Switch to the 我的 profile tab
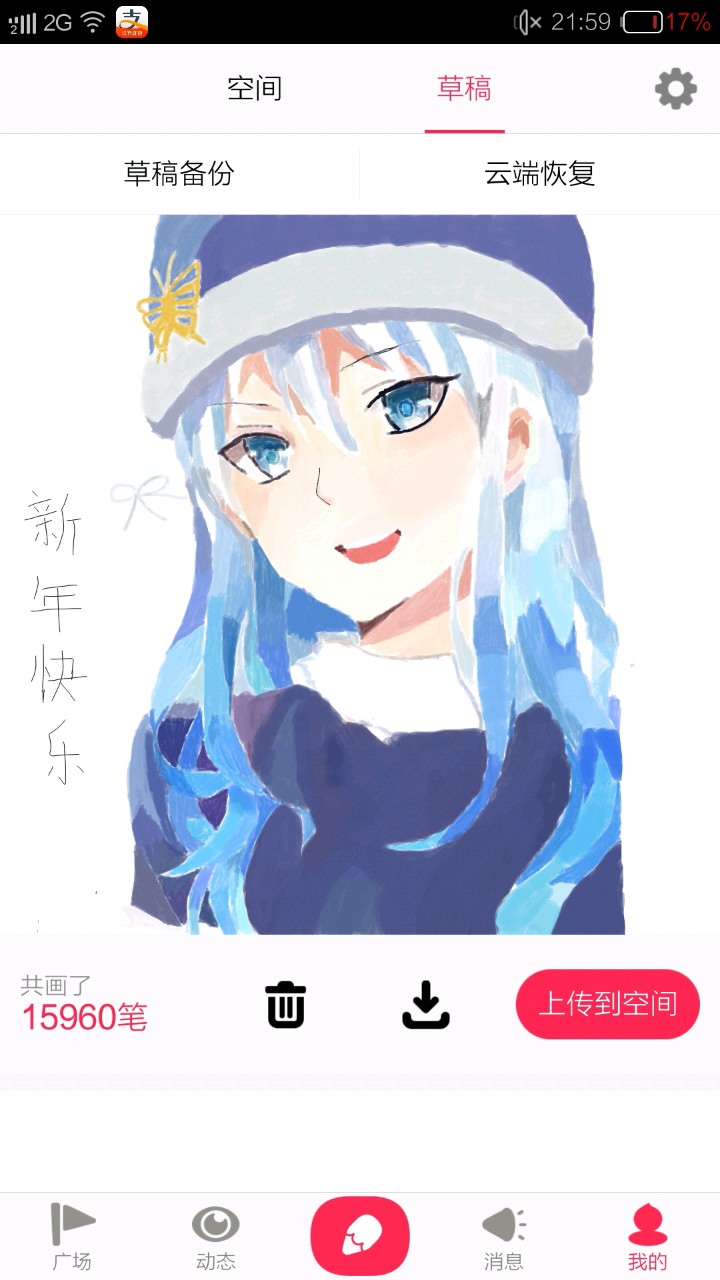The height and width of the screenshot is (1280, 720). coord(647,1236)
